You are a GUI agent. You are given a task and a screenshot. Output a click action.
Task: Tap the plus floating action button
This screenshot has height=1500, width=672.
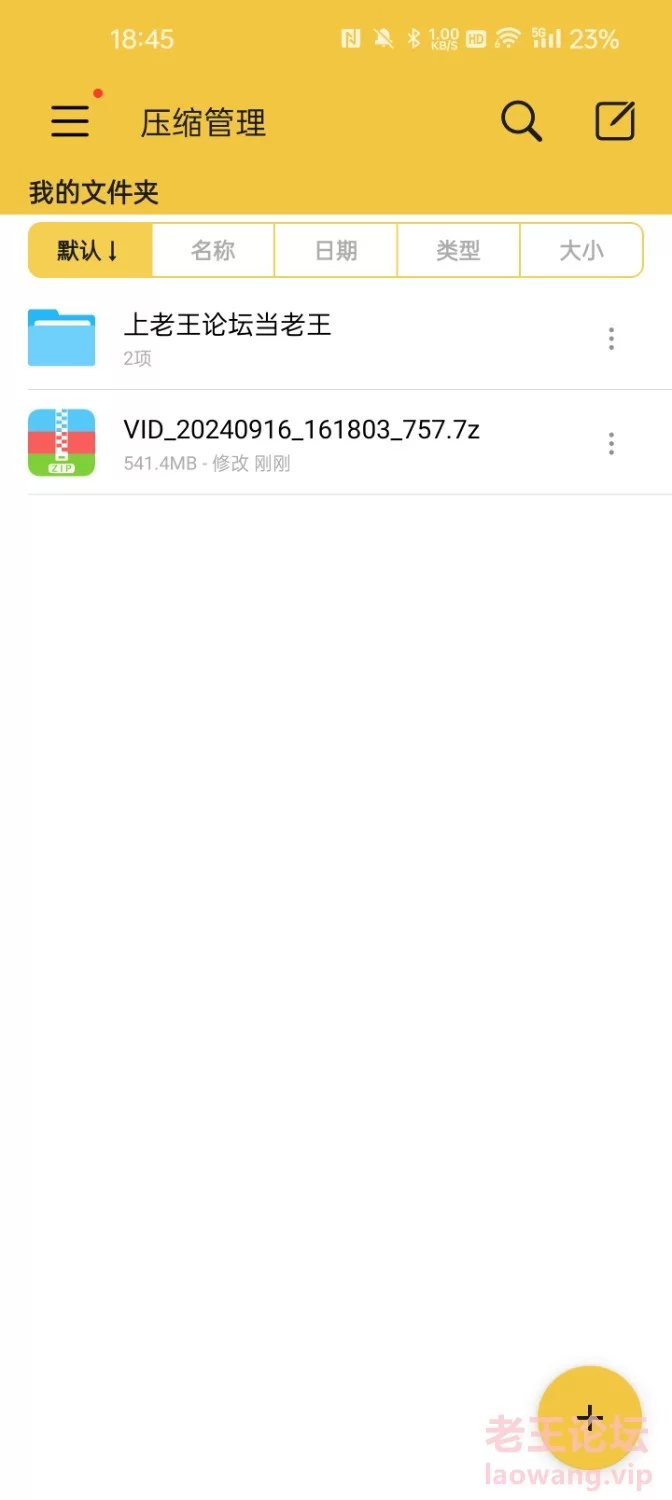[590, 1417]
